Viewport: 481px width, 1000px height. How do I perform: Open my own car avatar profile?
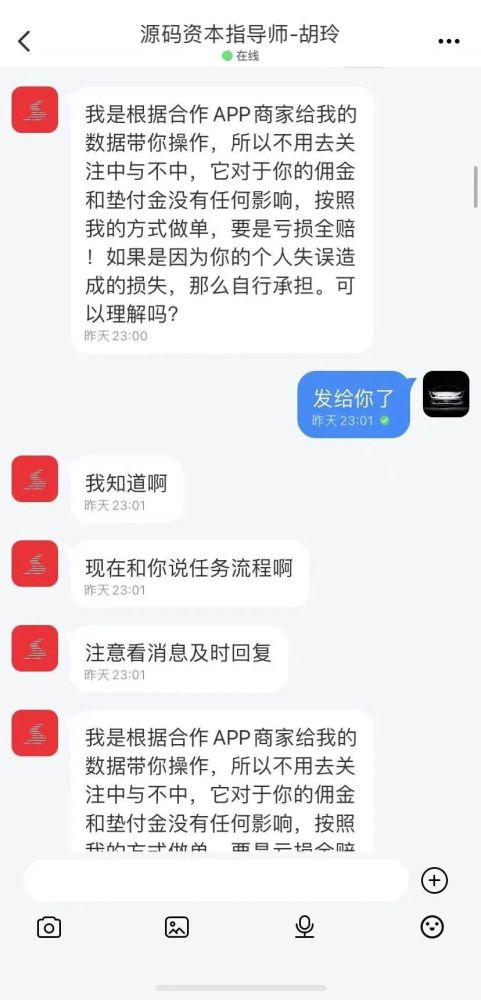(446, 394)
